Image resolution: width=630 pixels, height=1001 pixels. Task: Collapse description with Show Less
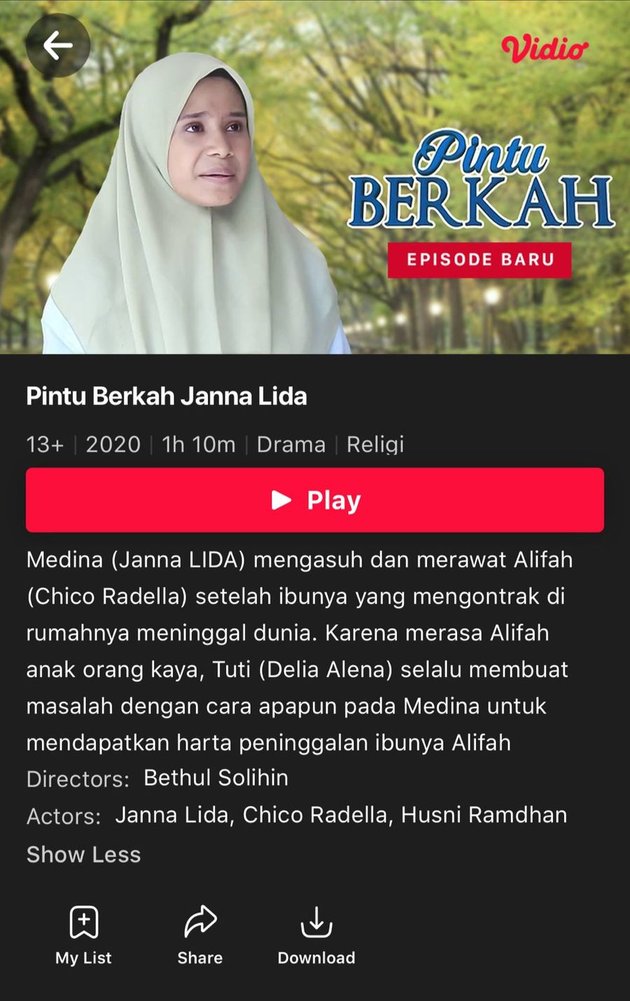tap(83, 855)
